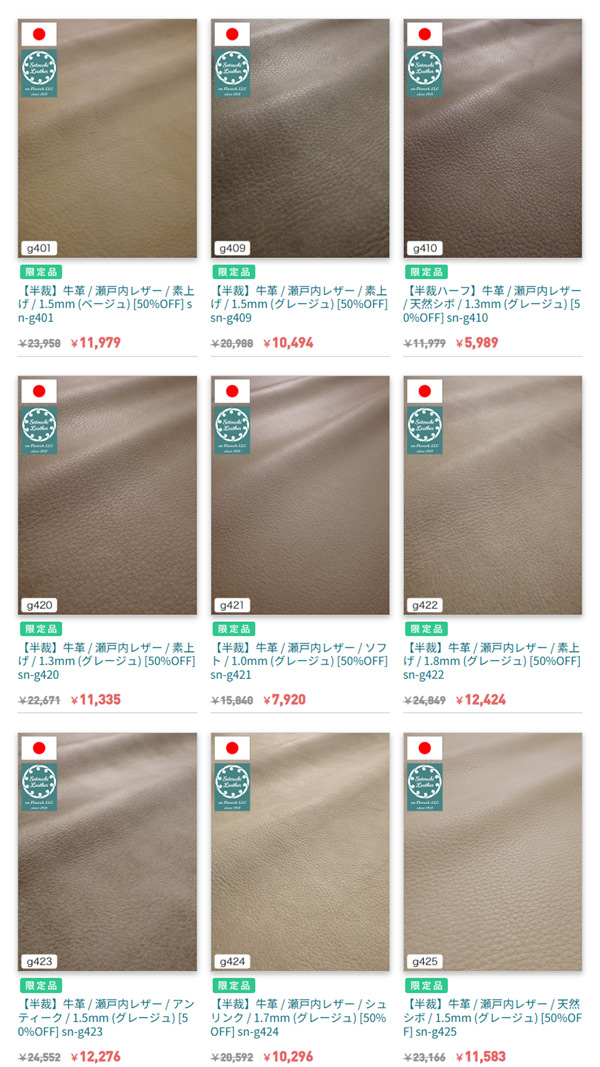Open the sn-g409 product title link
Viewport: 600px width, 1067px height.
(299, 304)
